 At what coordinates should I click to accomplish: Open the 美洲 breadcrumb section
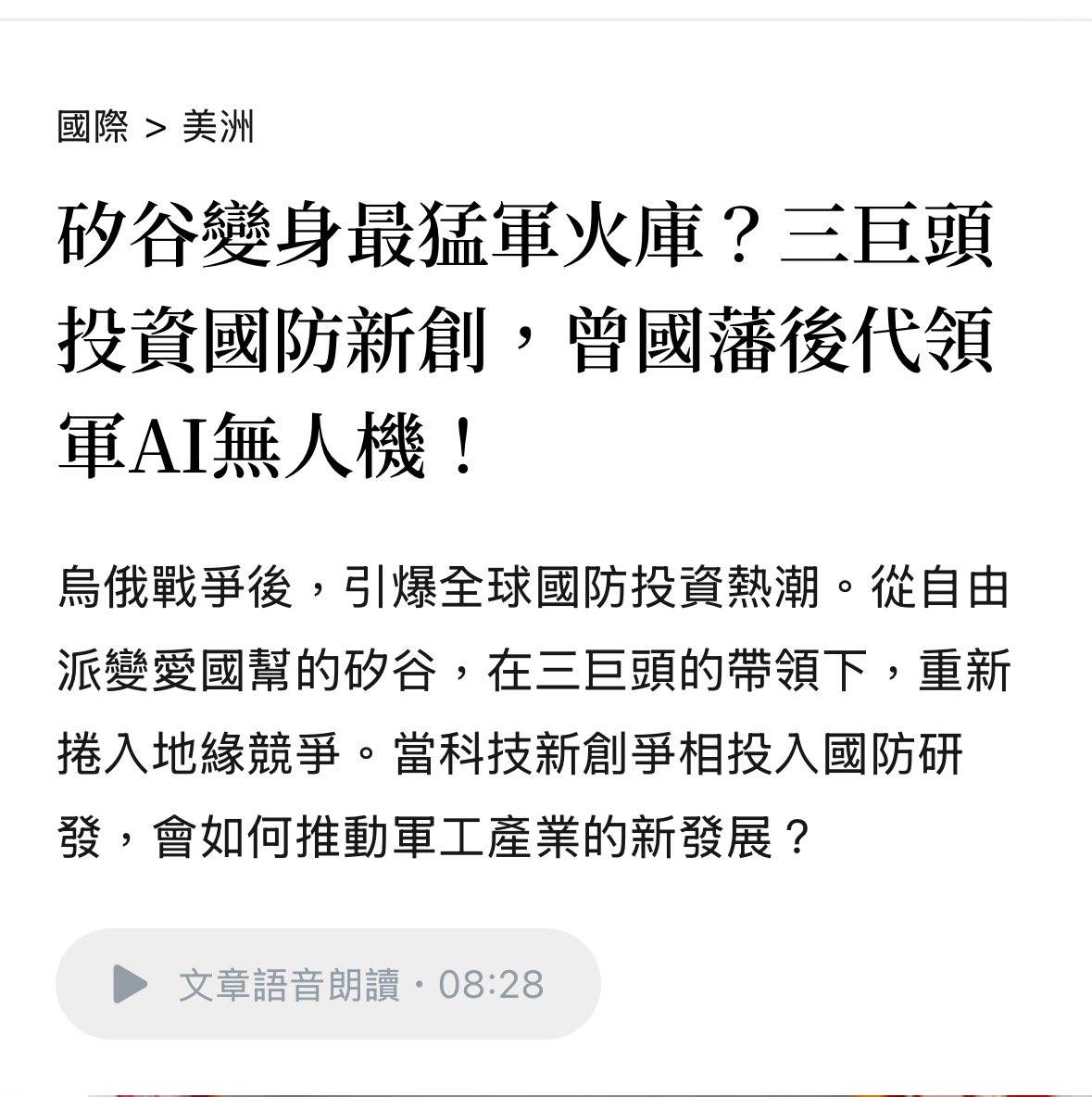[218, 127]
